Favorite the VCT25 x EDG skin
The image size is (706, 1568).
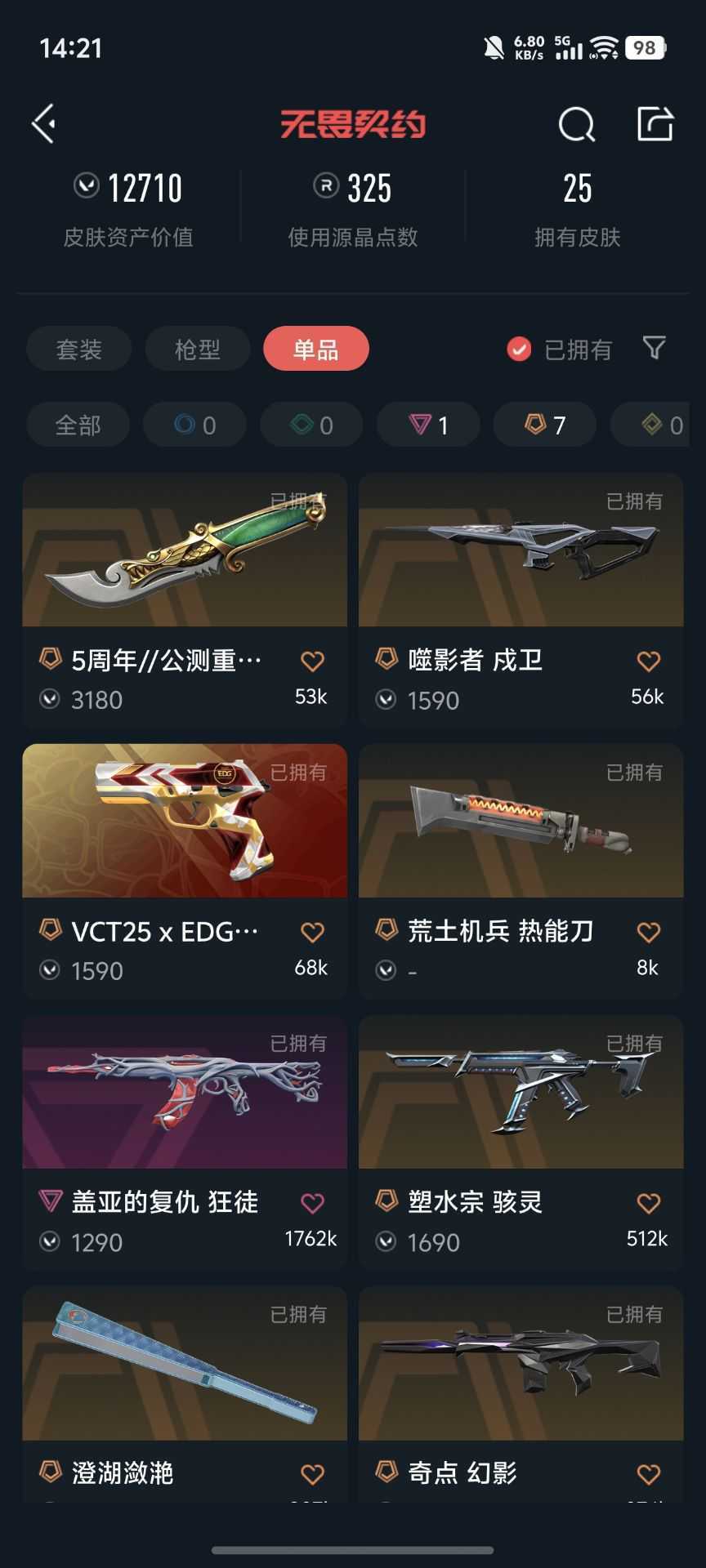click(312, 933)
